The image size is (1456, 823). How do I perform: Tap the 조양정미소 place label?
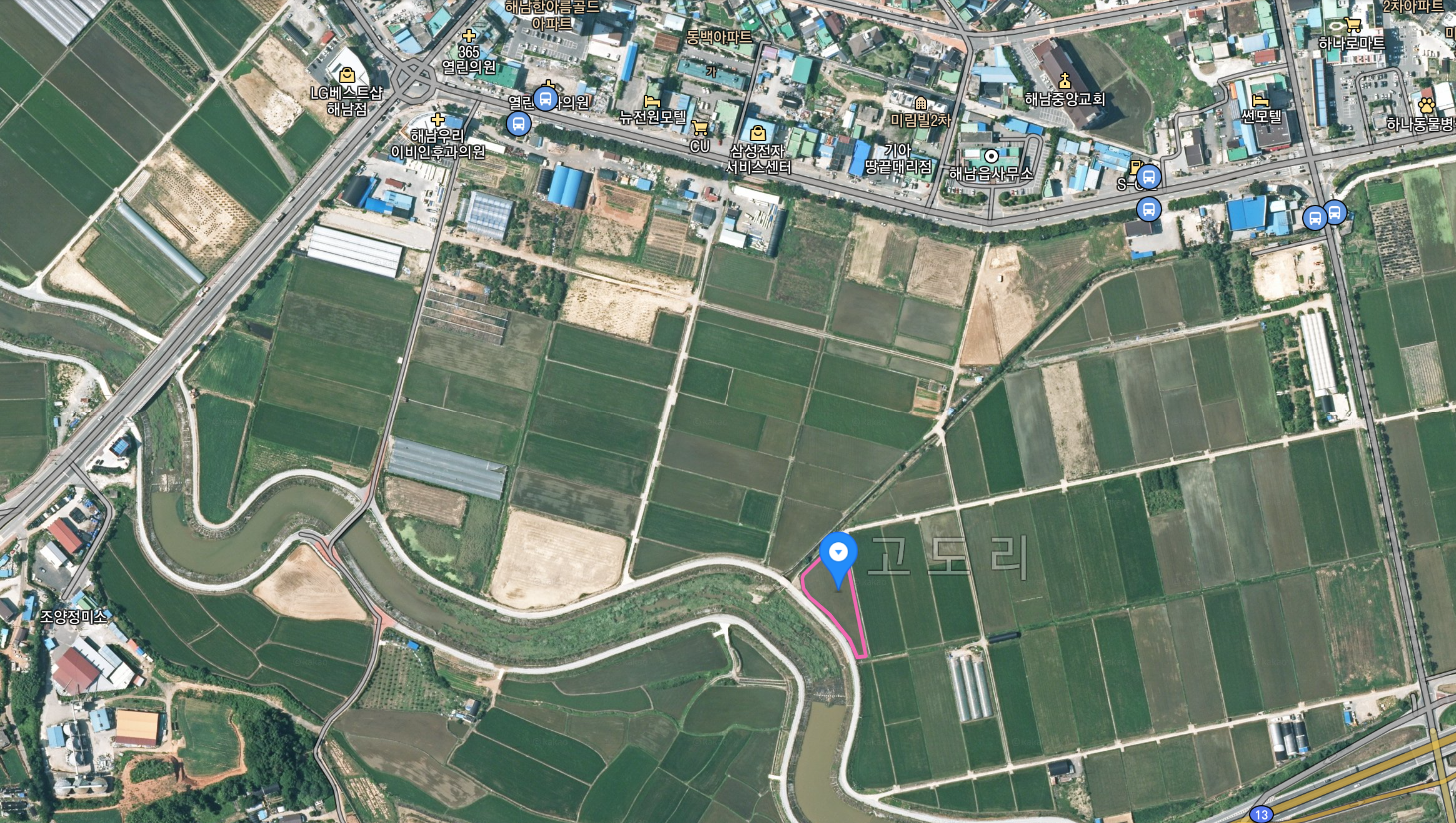pyautogui.click(x=73, y=617)
